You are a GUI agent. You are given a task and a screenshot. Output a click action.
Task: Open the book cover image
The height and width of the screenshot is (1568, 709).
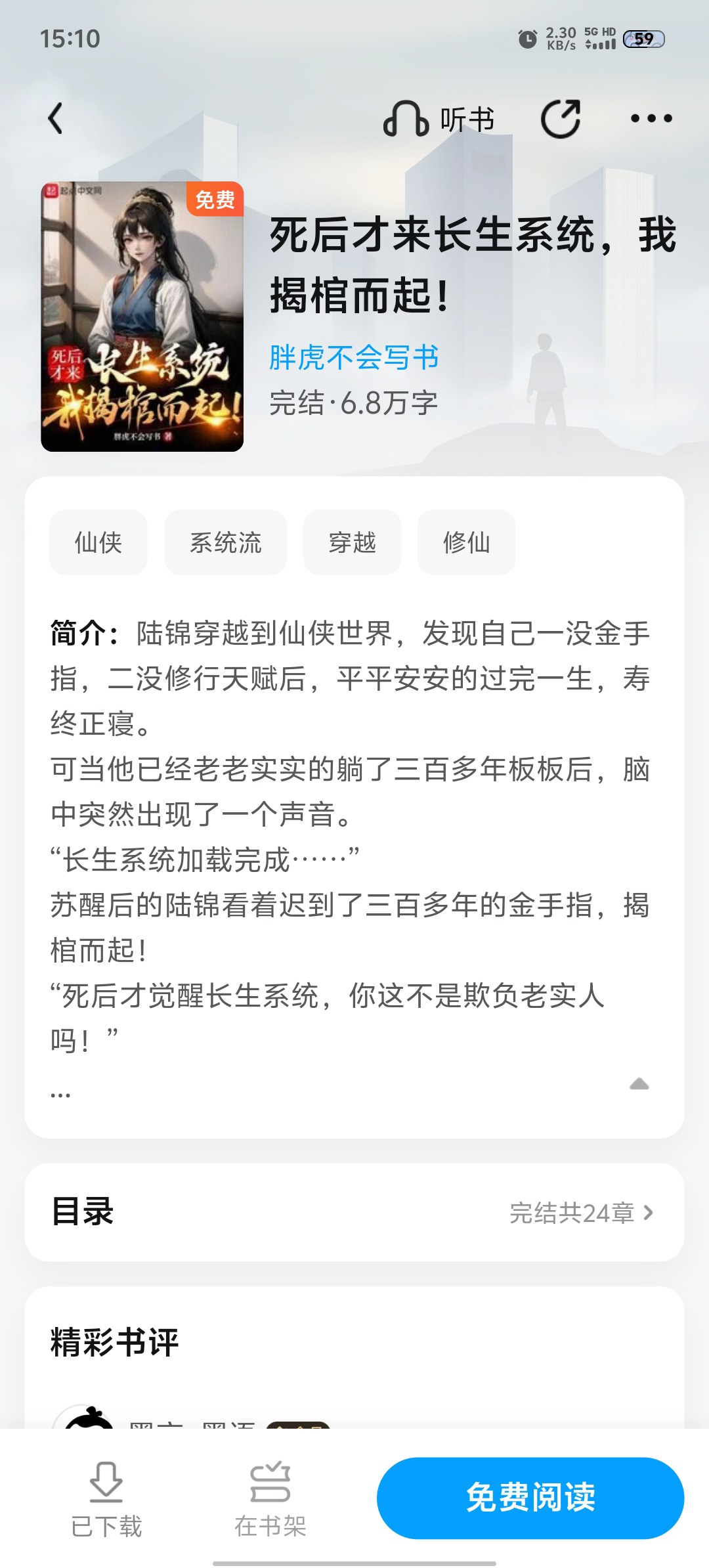click(x=142, y=316)
